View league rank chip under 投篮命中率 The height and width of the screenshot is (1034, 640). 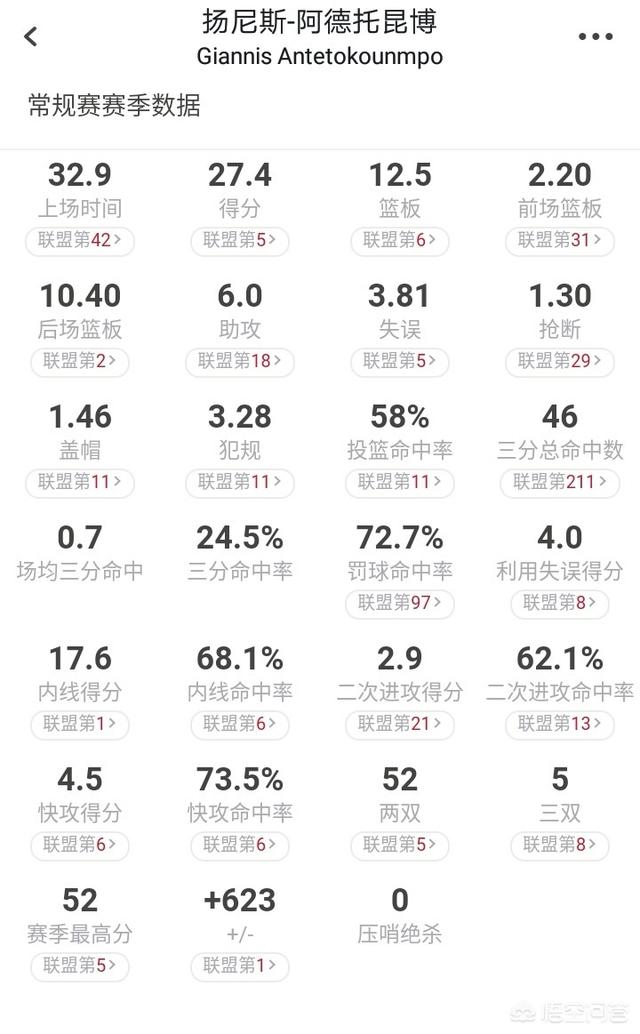click(399, 482)
